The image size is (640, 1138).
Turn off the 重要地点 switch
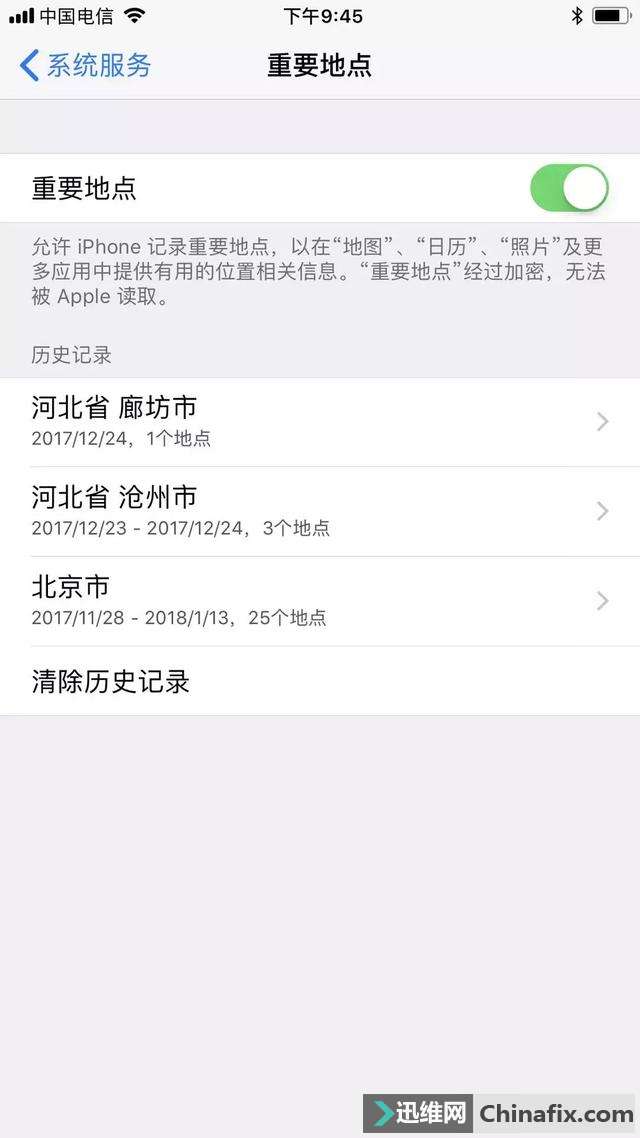(568, 188)
